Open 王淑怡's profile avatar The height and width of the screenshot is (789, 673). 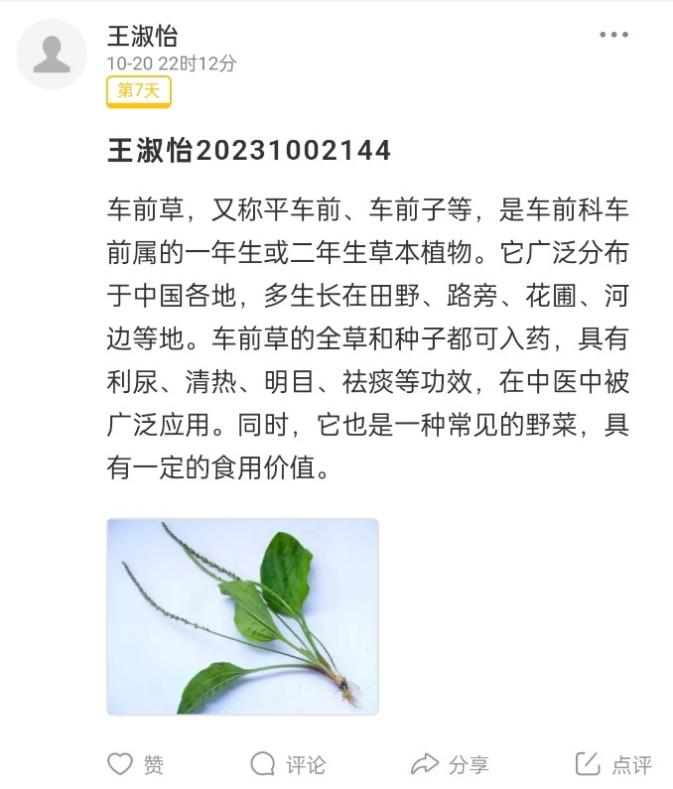52,54
